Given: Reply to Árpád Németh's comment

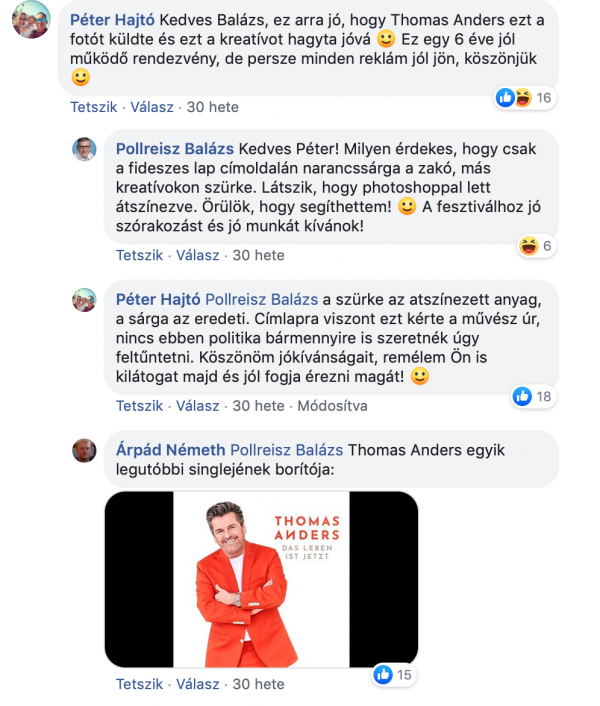Looking at the screenshot, I should point(198,684).
